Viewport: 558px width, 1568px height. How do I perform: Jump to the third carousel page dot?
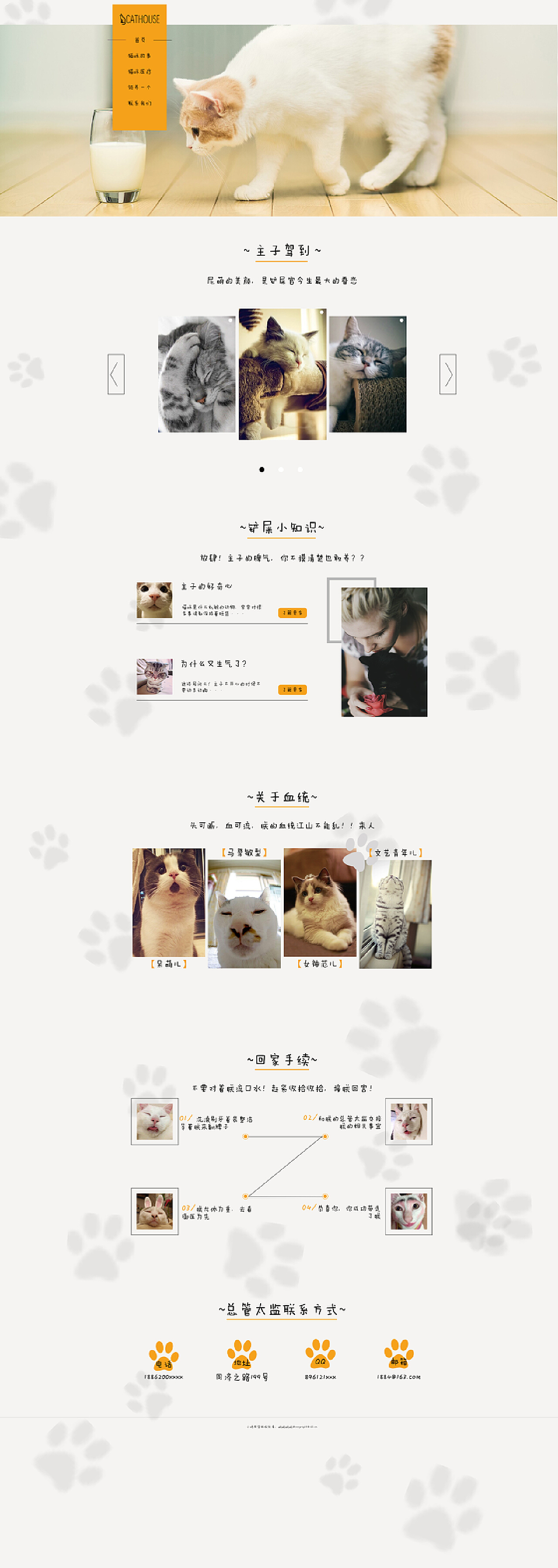pyautogui.click(x=300, y=469)
